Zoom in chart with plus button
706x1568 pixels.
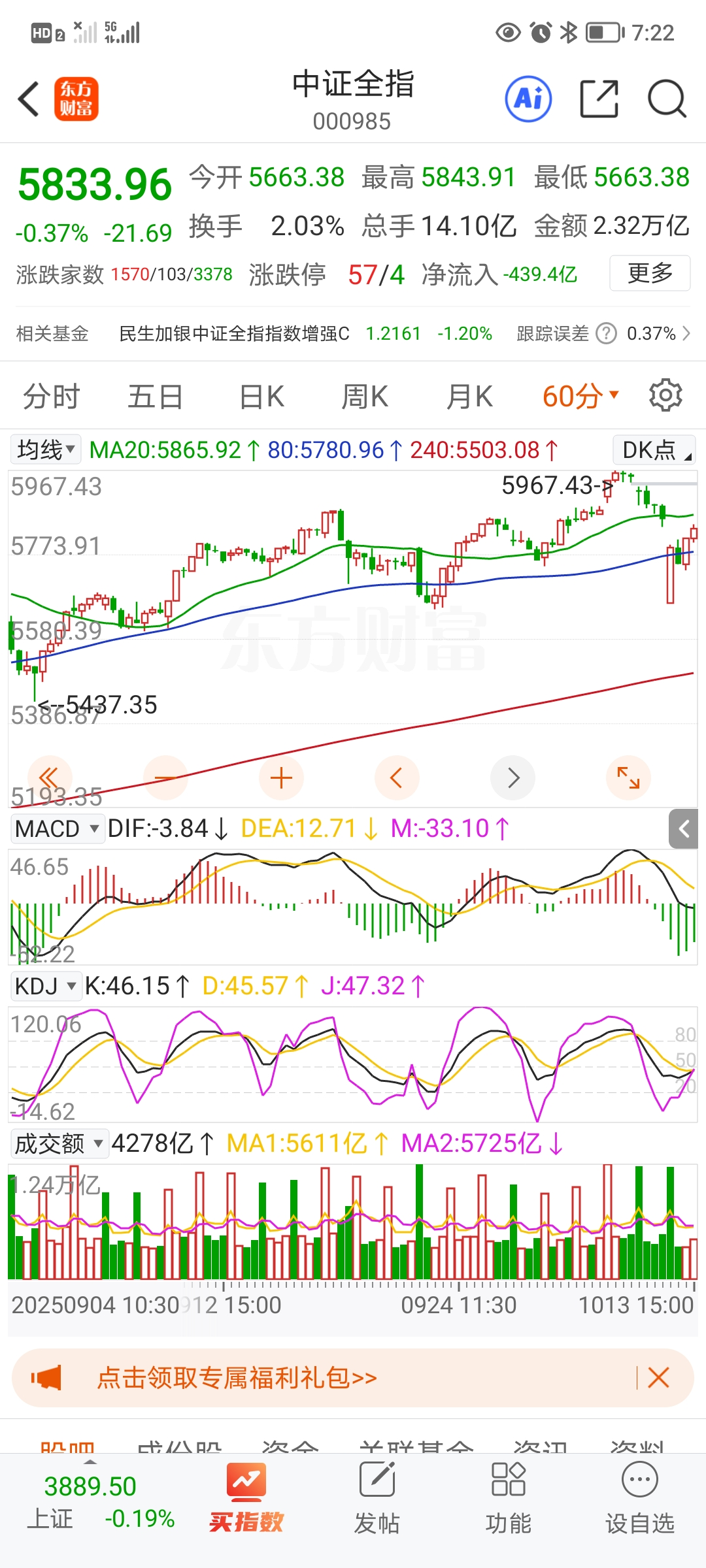(x=281, y=778)
